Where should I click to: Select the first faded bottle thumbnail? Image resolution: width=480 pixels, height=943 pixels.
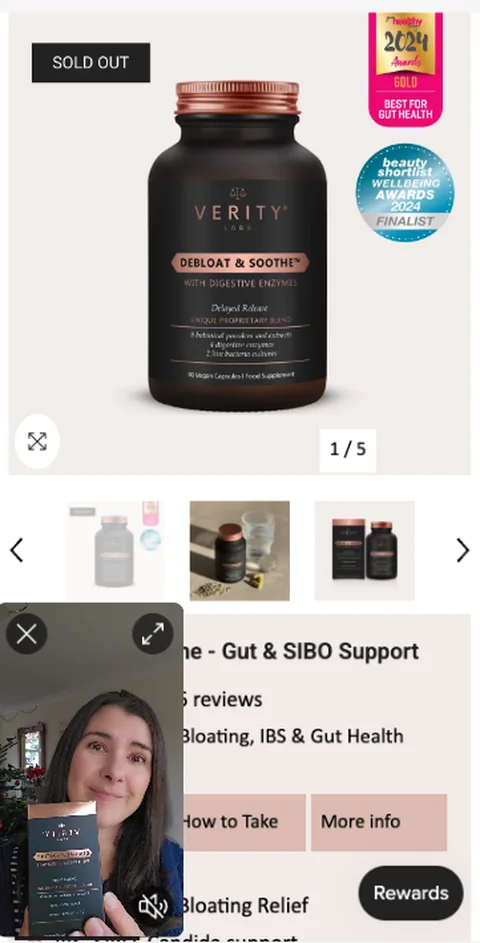pos(114,550)
